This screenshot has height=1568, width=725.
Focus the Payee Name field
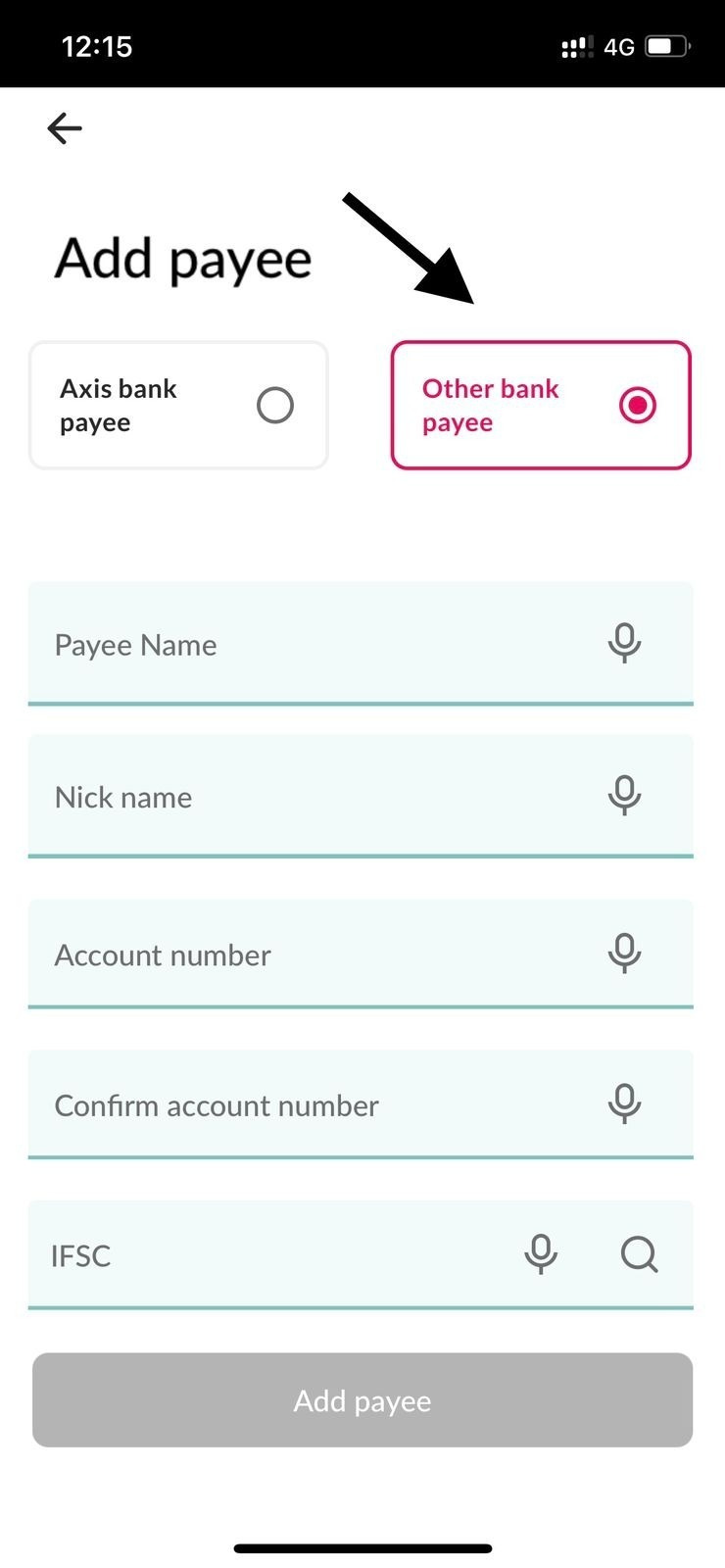coord(294,645)
